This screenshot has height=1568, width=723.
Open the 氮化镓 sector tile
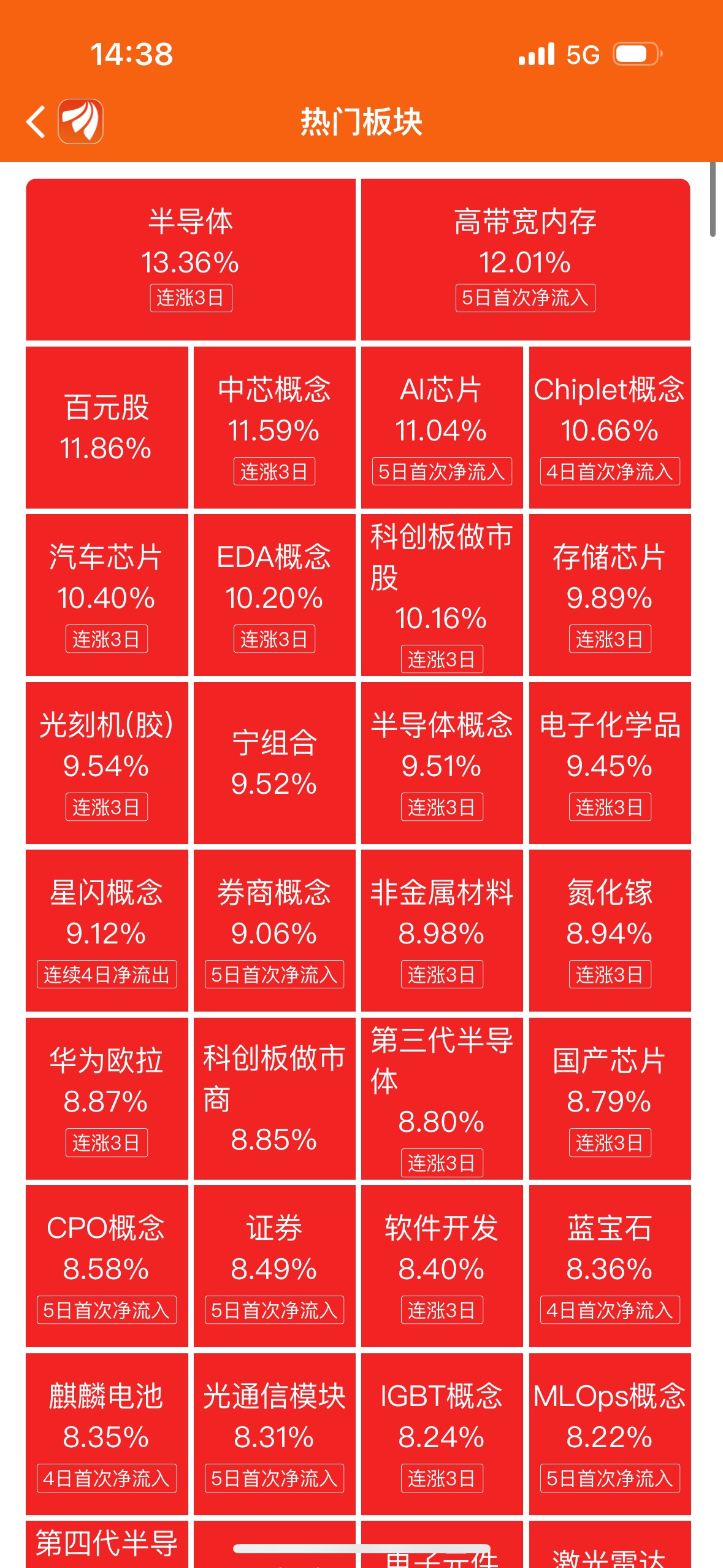click(x=610, y=930)
